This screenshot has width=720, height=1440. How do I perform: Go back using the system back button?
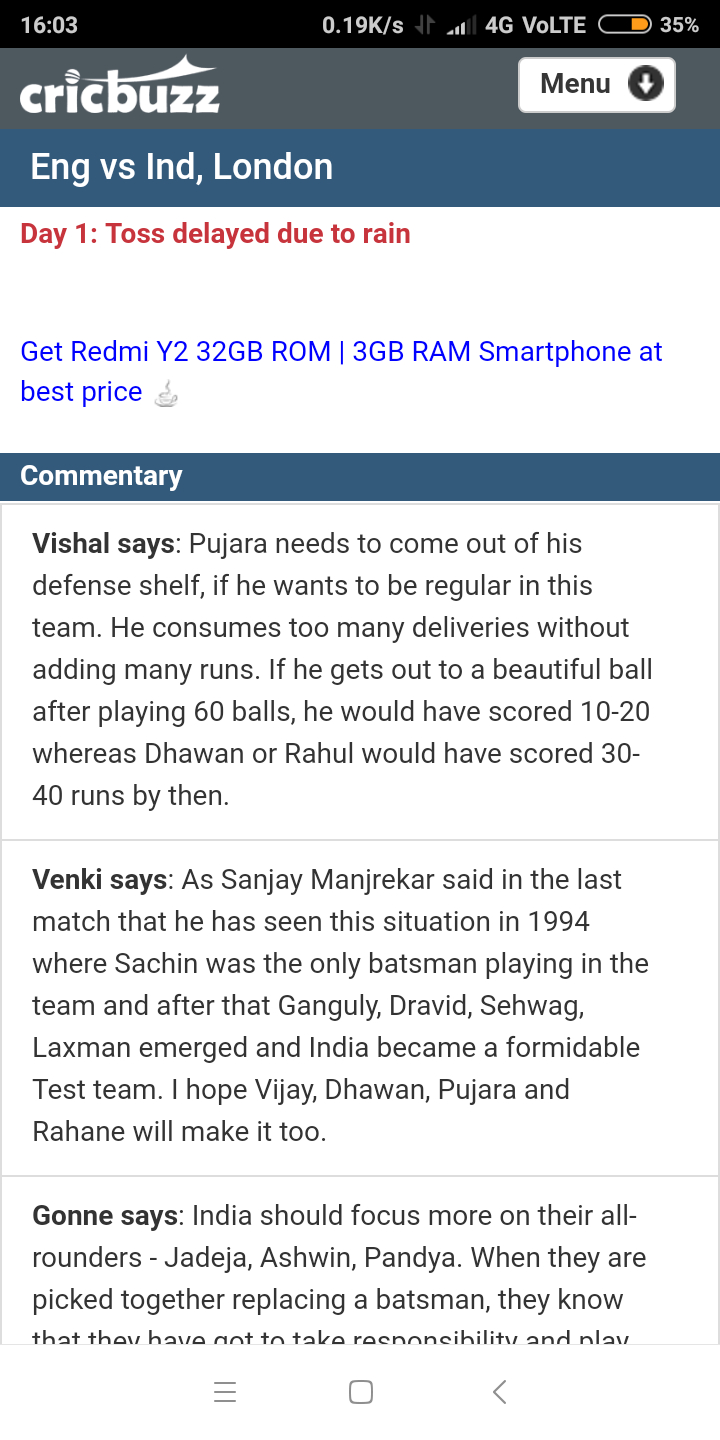pyautogui.click(x=500, y=1392)
